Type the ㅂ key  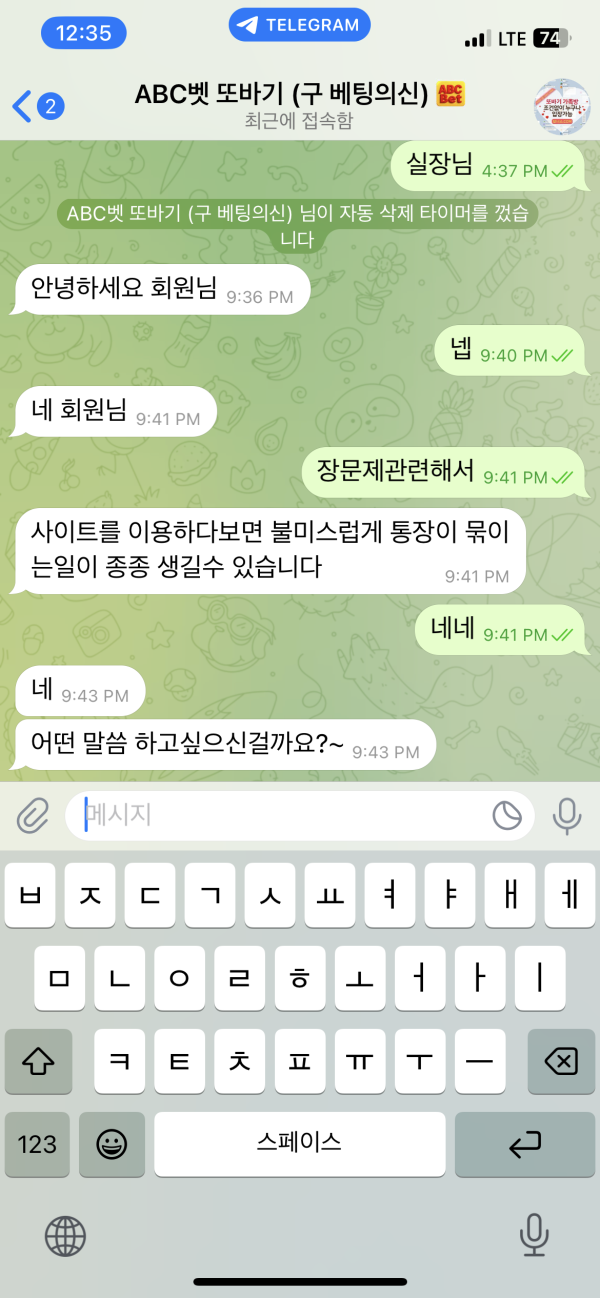[30, 895]
